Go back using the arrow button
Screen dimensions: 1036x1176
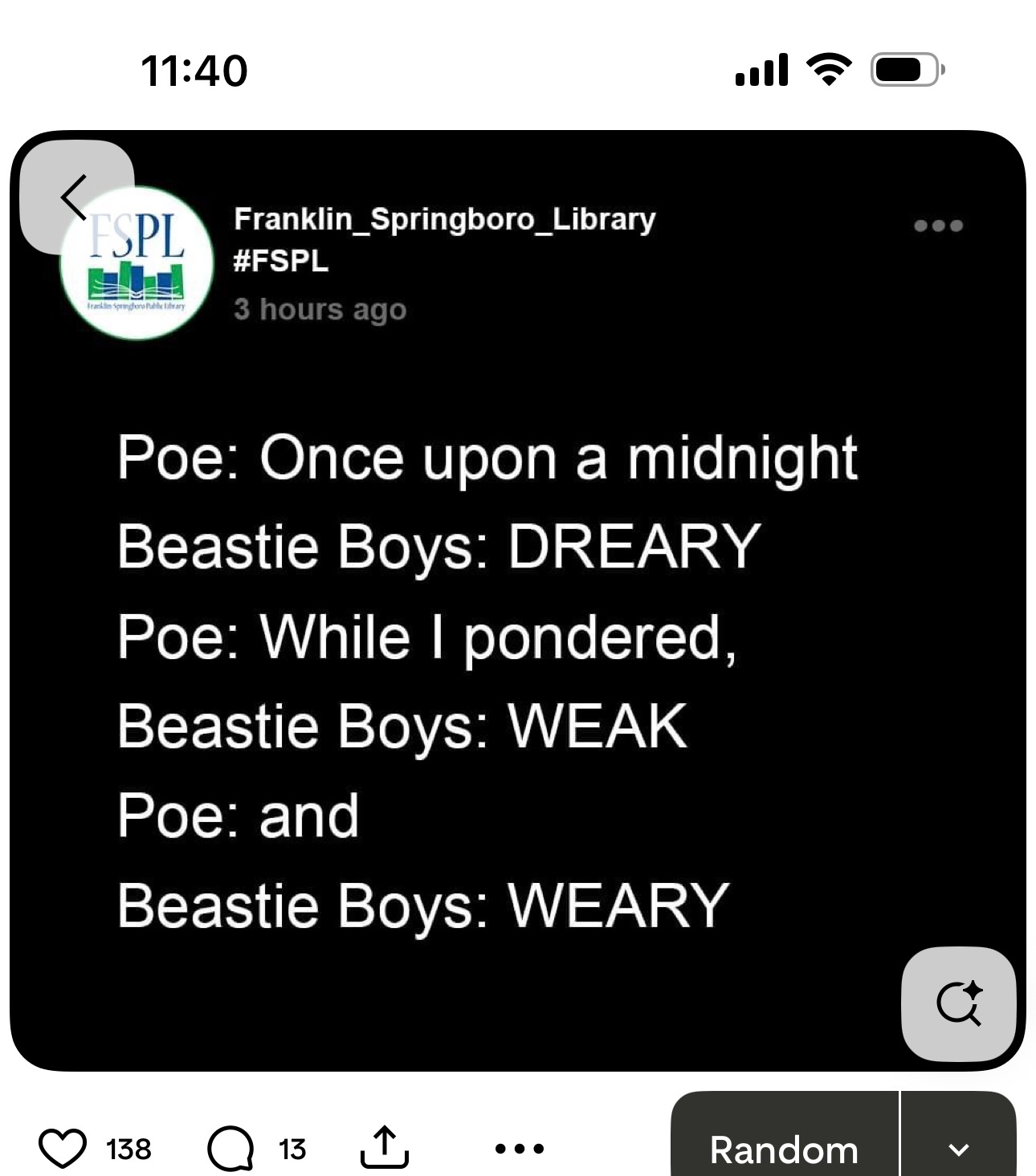click(75, 197)
